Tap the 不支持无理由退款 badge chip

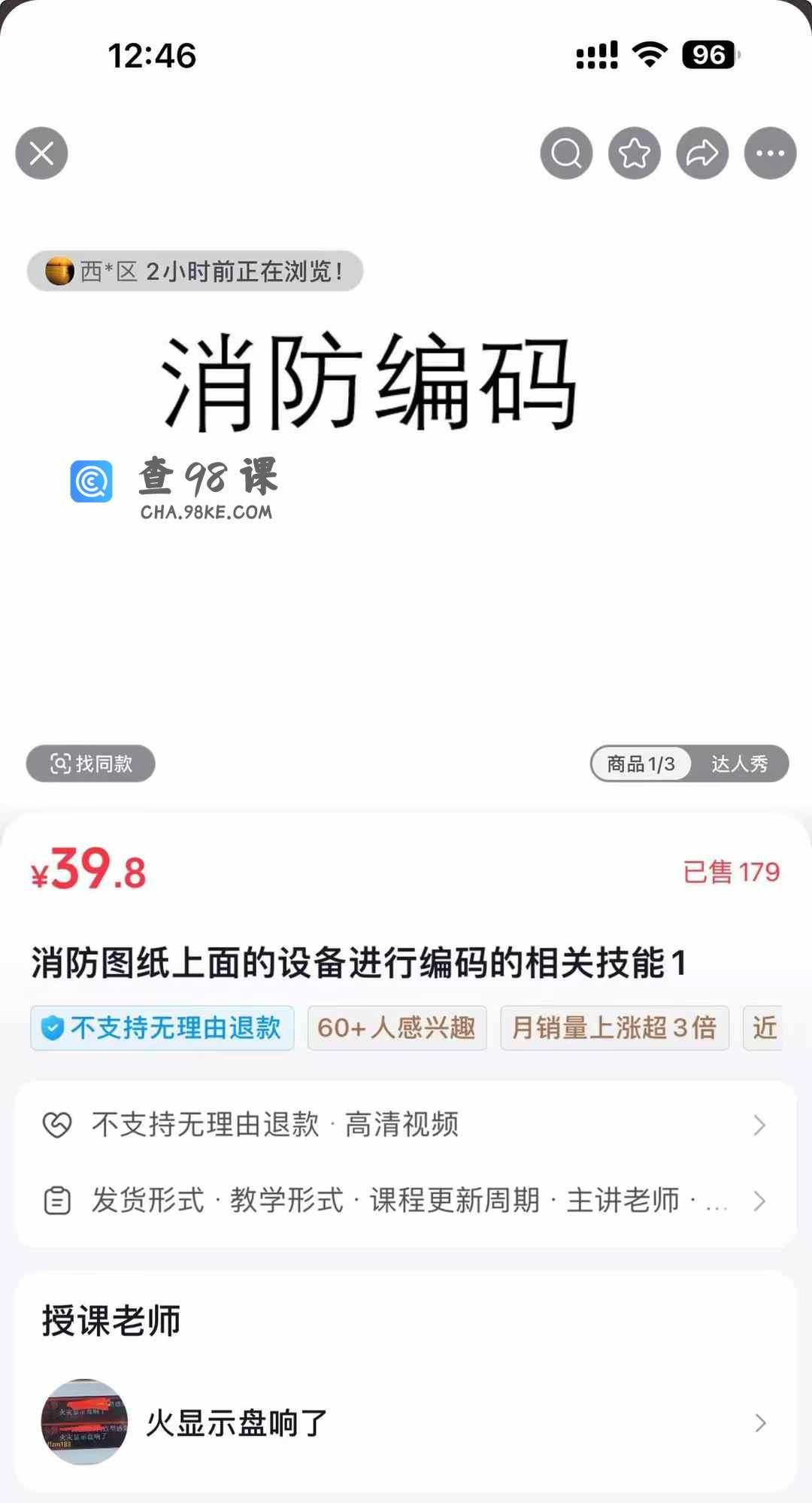tap(162, 1028)
